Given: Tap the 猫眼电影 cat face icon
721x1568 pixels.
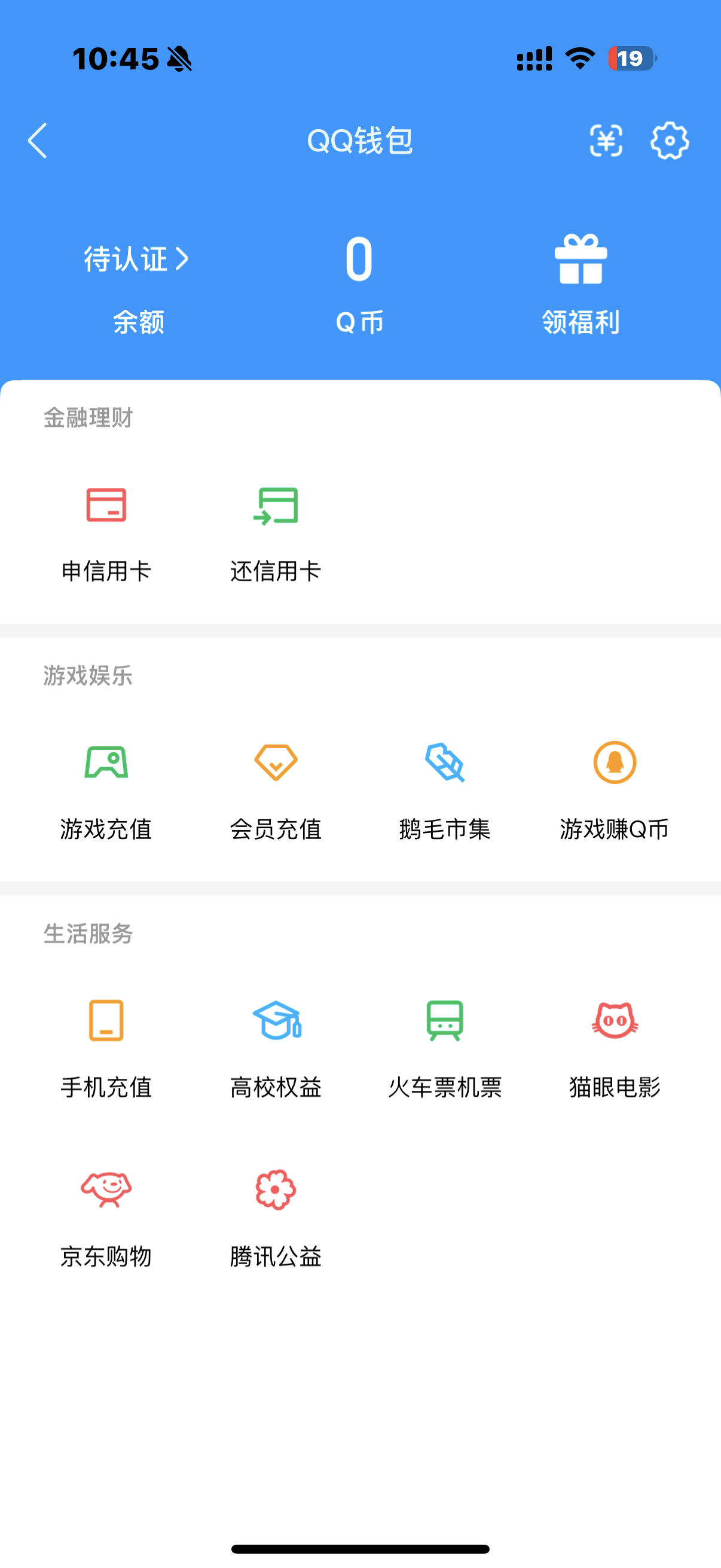Looking at the screenshot, I should pyautogui.click(x=615, y=1028).
